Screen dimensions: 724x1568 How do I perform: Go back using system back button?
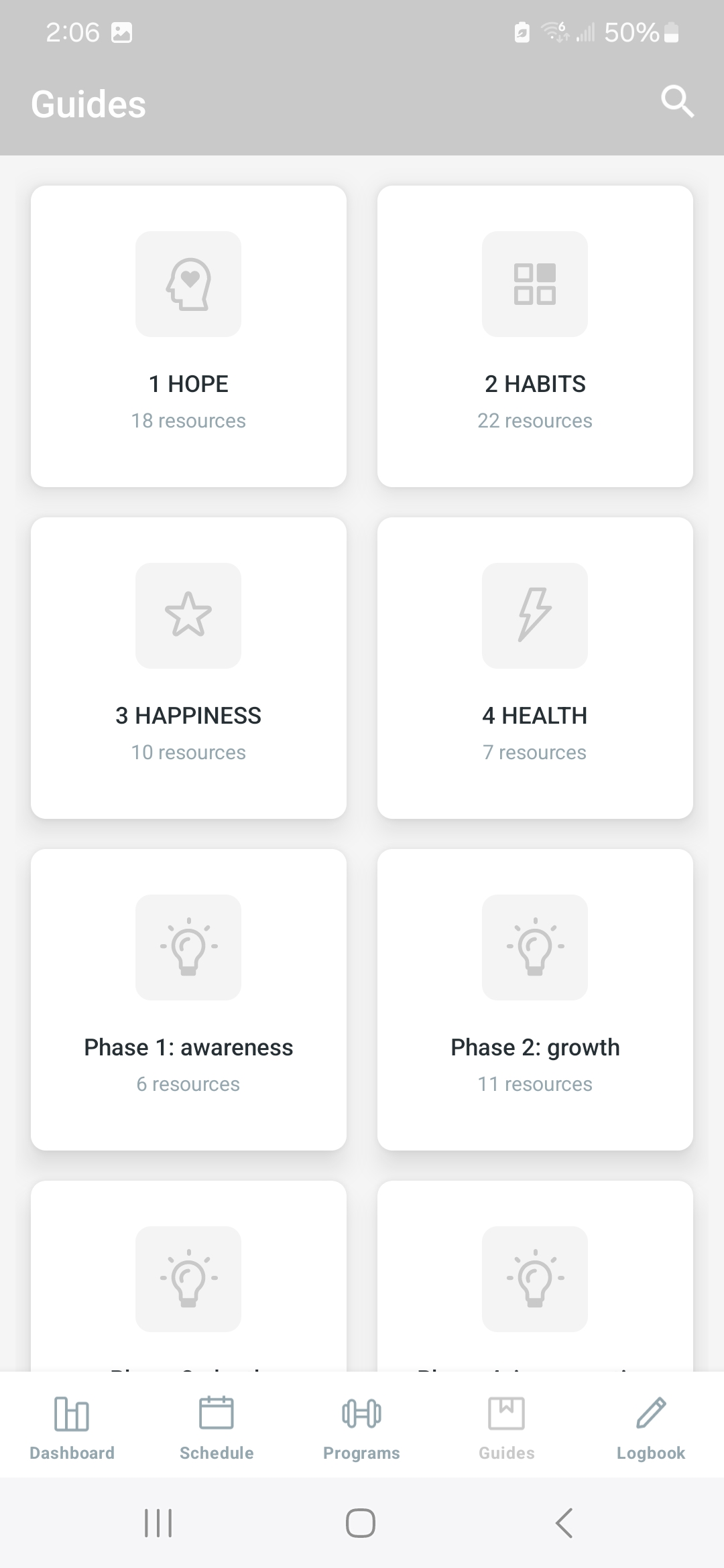click(564, 1523)
